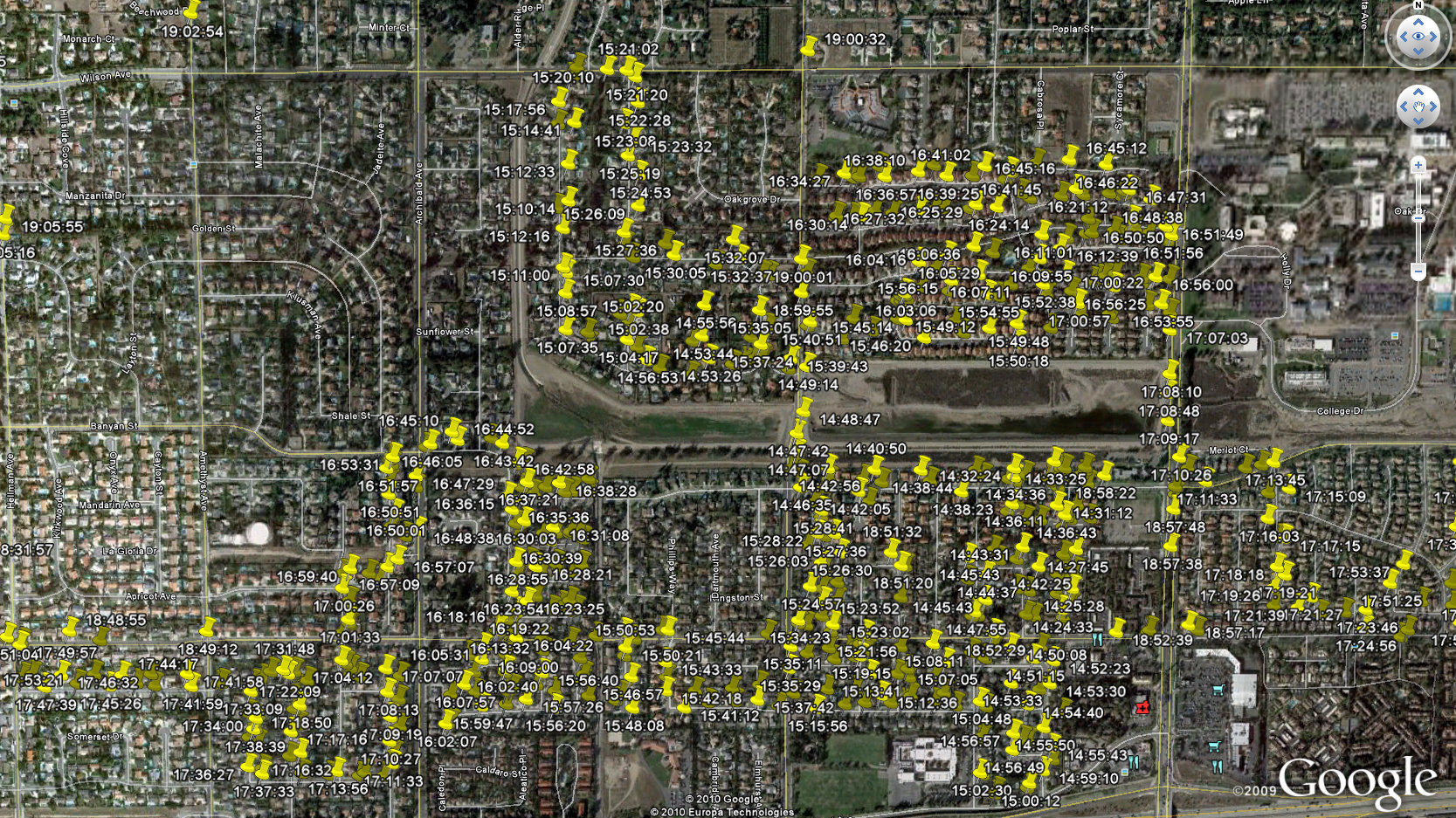1456x818 pixels.
Task: Rotate view right with look joystick arrow
Action: pos(1434,36)
